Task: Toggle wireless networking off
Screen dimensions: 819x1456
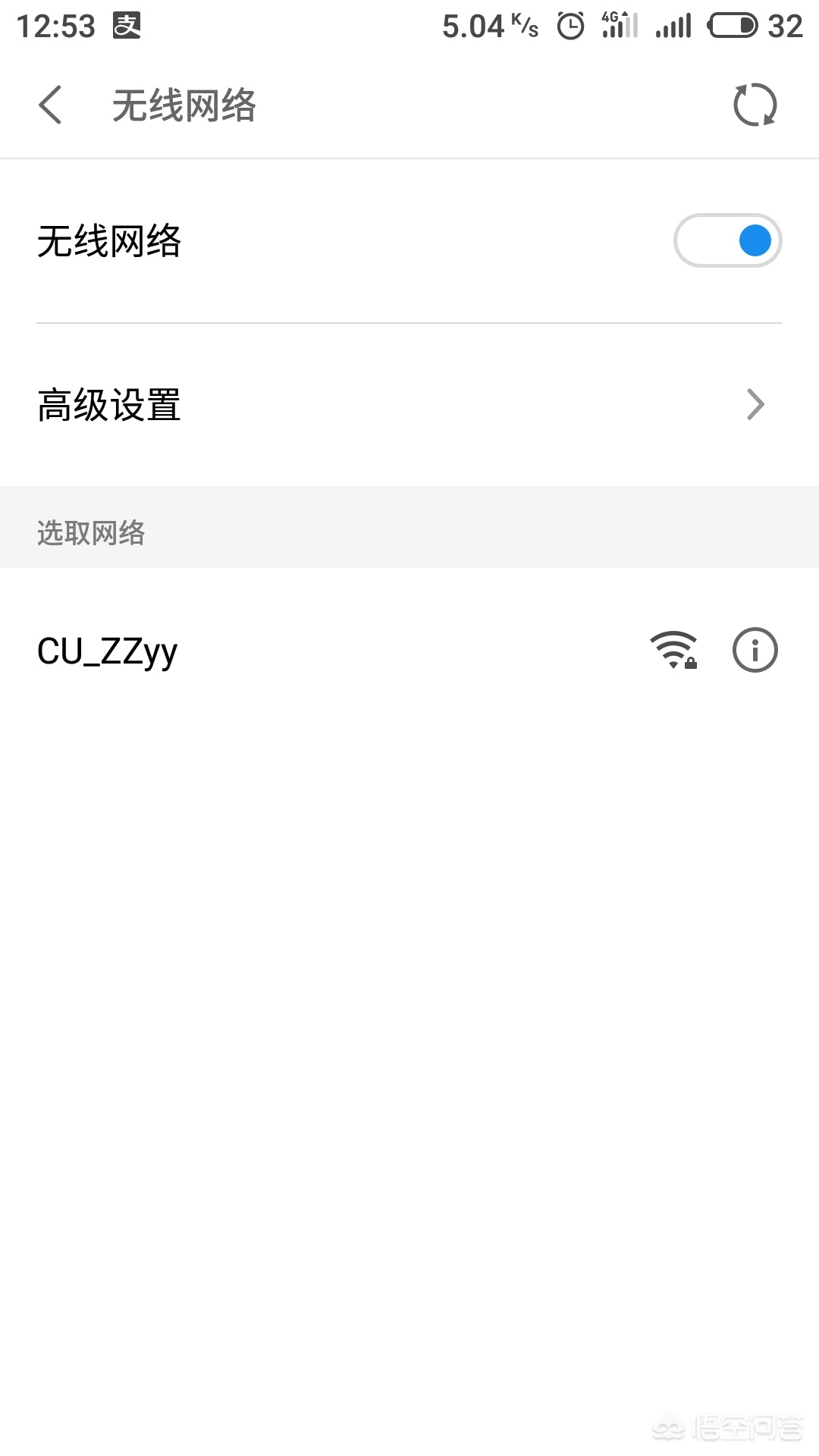Action: pyautogui.click(x=727, y=240)
